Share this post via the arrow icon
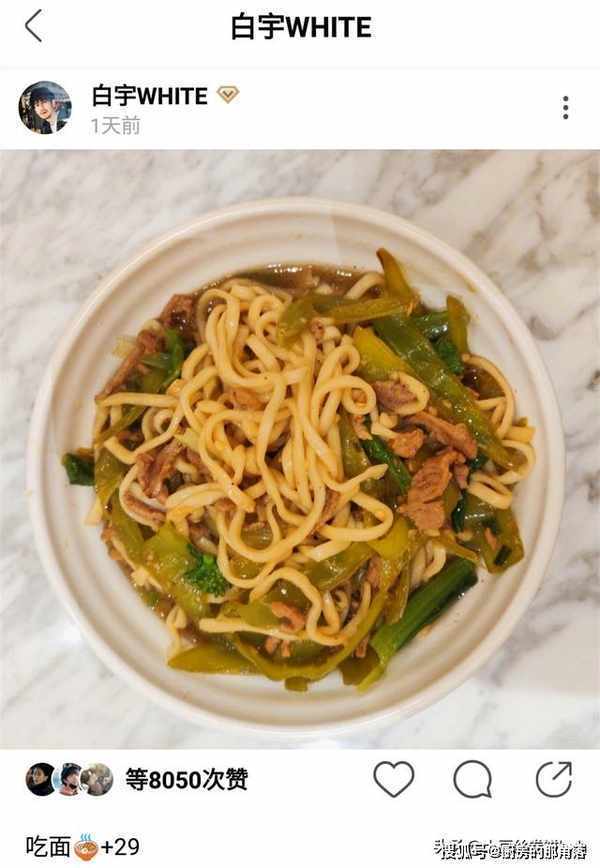Image resolution: width=600 pixels, height=868 pixels. pos(553,779)
